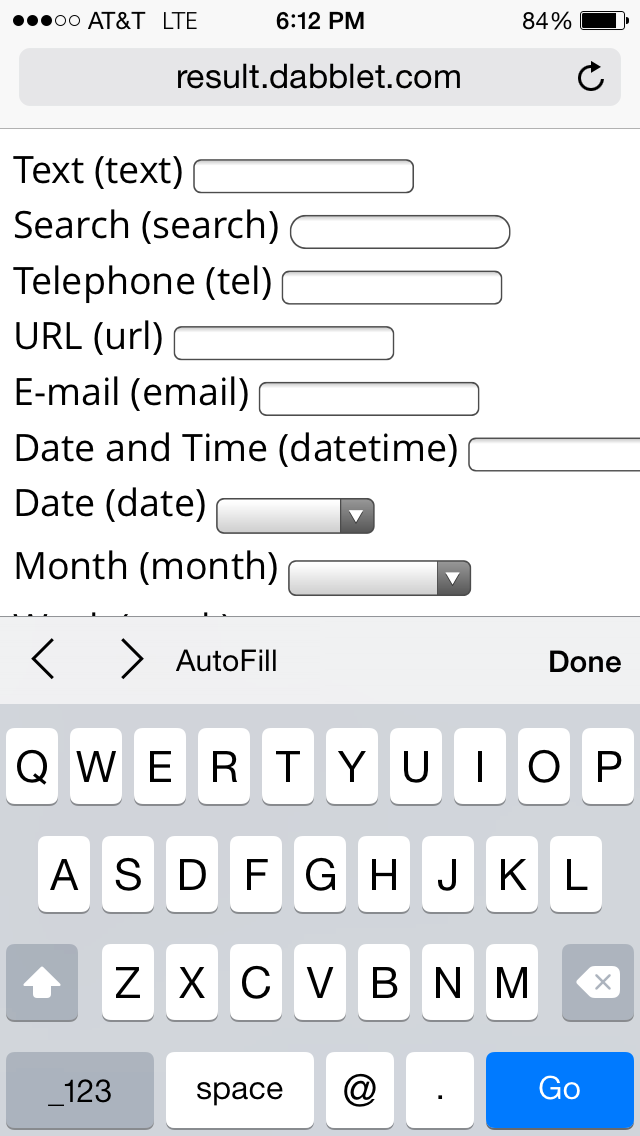Open the Date (date) picker
The image size is (640, 1136).
[295, 516]
